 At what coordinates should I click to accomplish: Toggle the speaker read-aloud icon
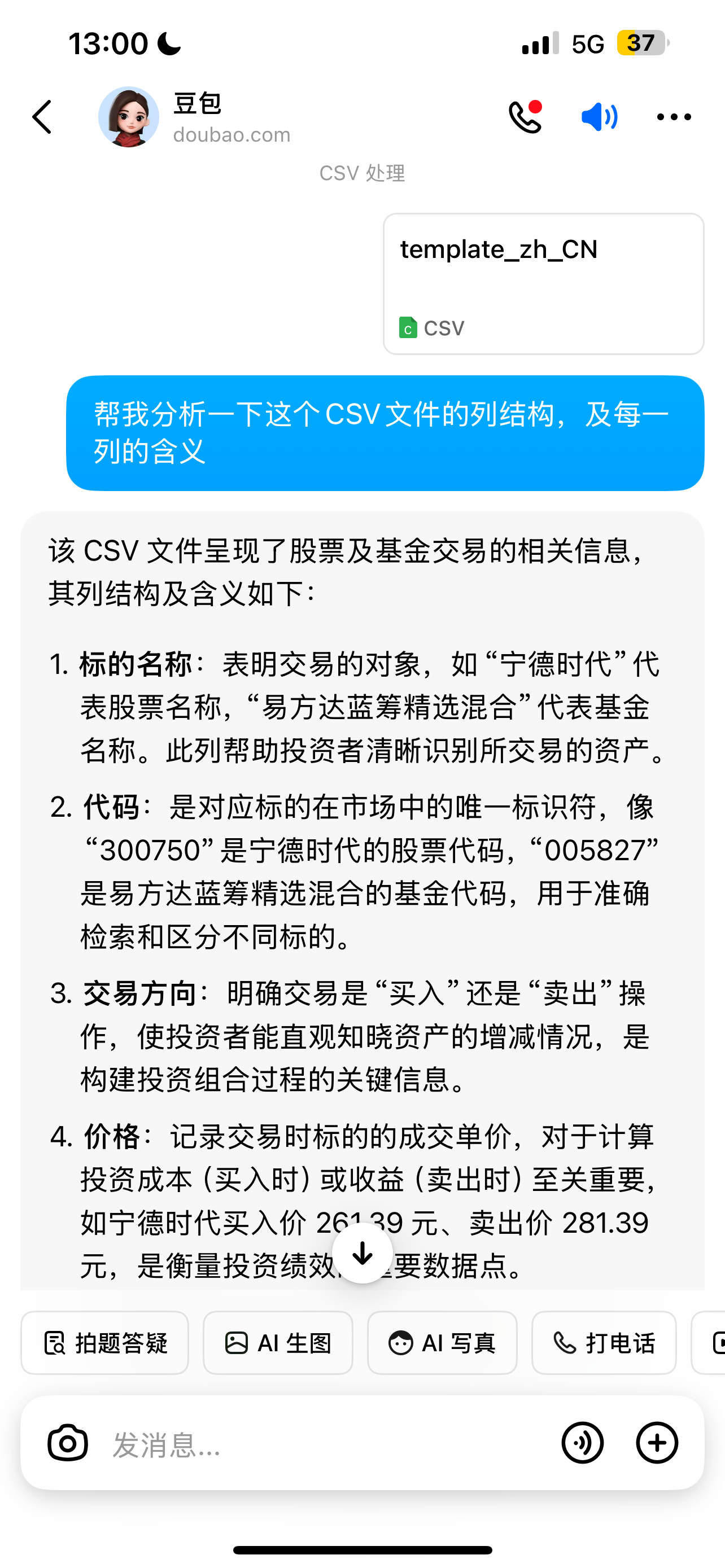(x=599, y=117)
